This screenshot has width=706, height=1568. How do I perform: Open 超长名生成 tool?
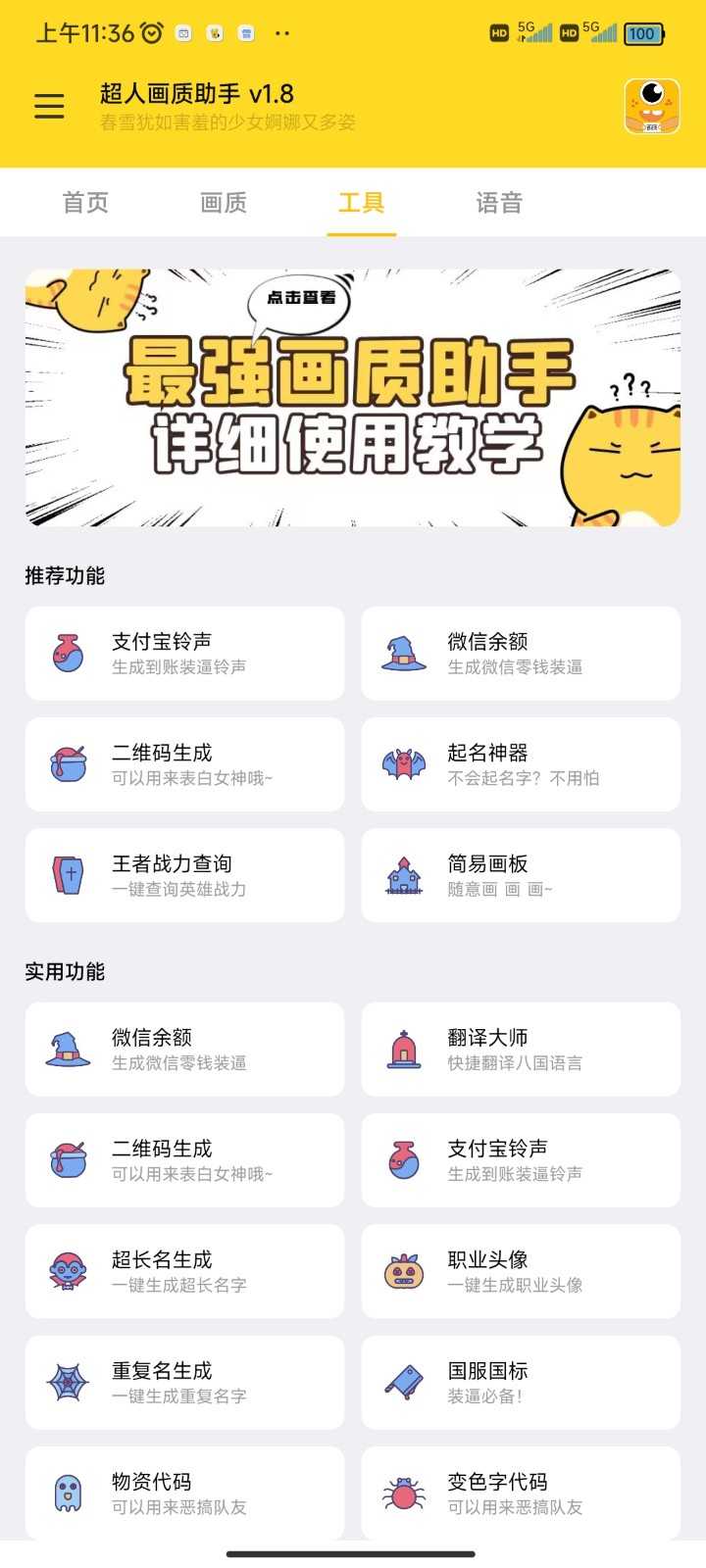[184, 1271]
